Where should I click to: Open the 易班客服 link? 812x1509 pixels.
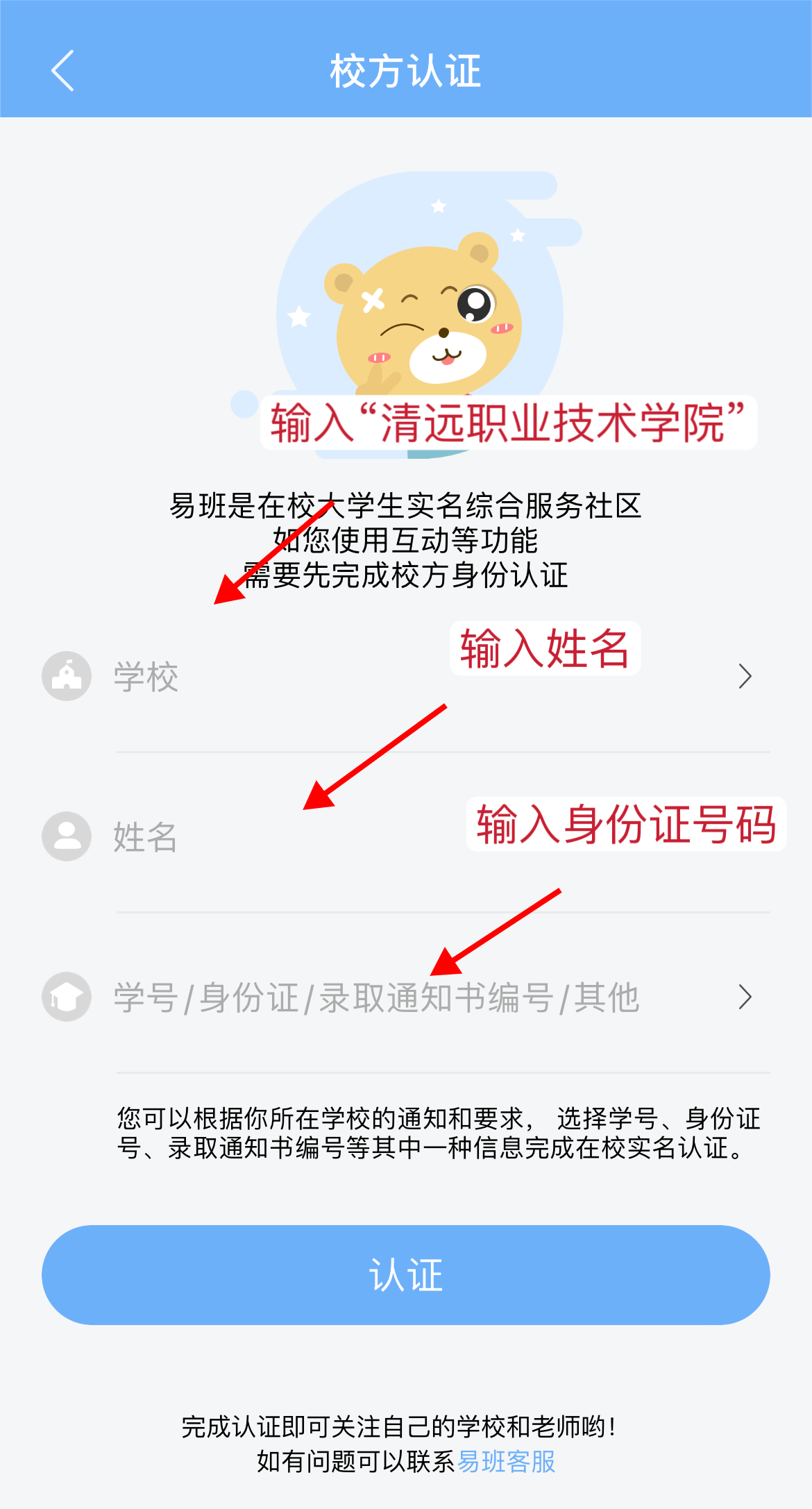click(507, 1461)
